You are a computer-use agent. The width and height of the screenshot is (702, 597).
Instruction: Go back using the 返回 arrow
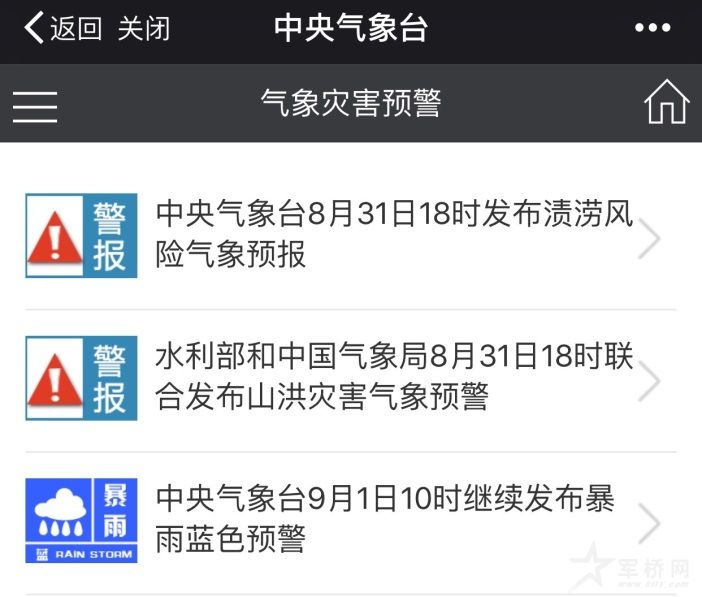click(x=62, y=29)
